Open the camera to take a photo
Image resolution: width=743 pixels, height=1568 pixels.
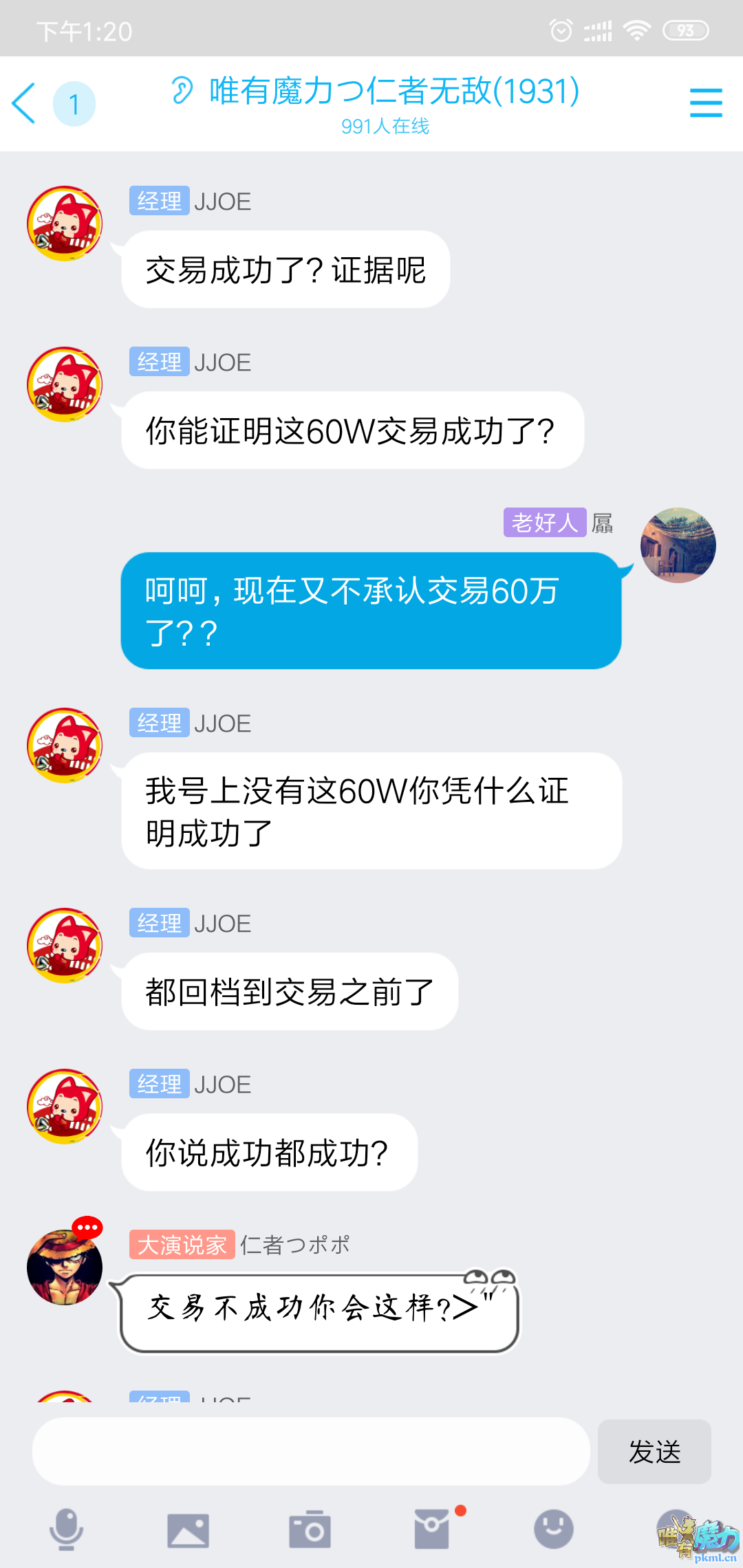pos(310,1530)
